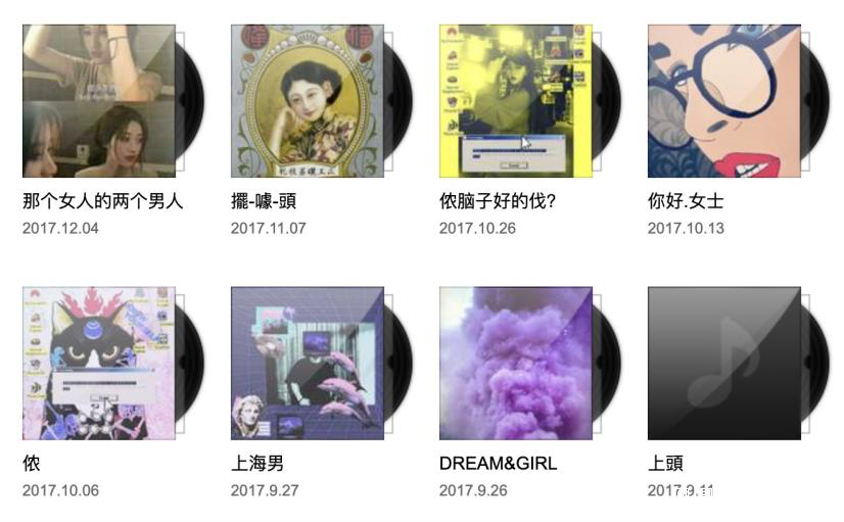This screenshot has width=844, height=522.
Task: Open the album 上頭
Action: click(x=724, y=363)
